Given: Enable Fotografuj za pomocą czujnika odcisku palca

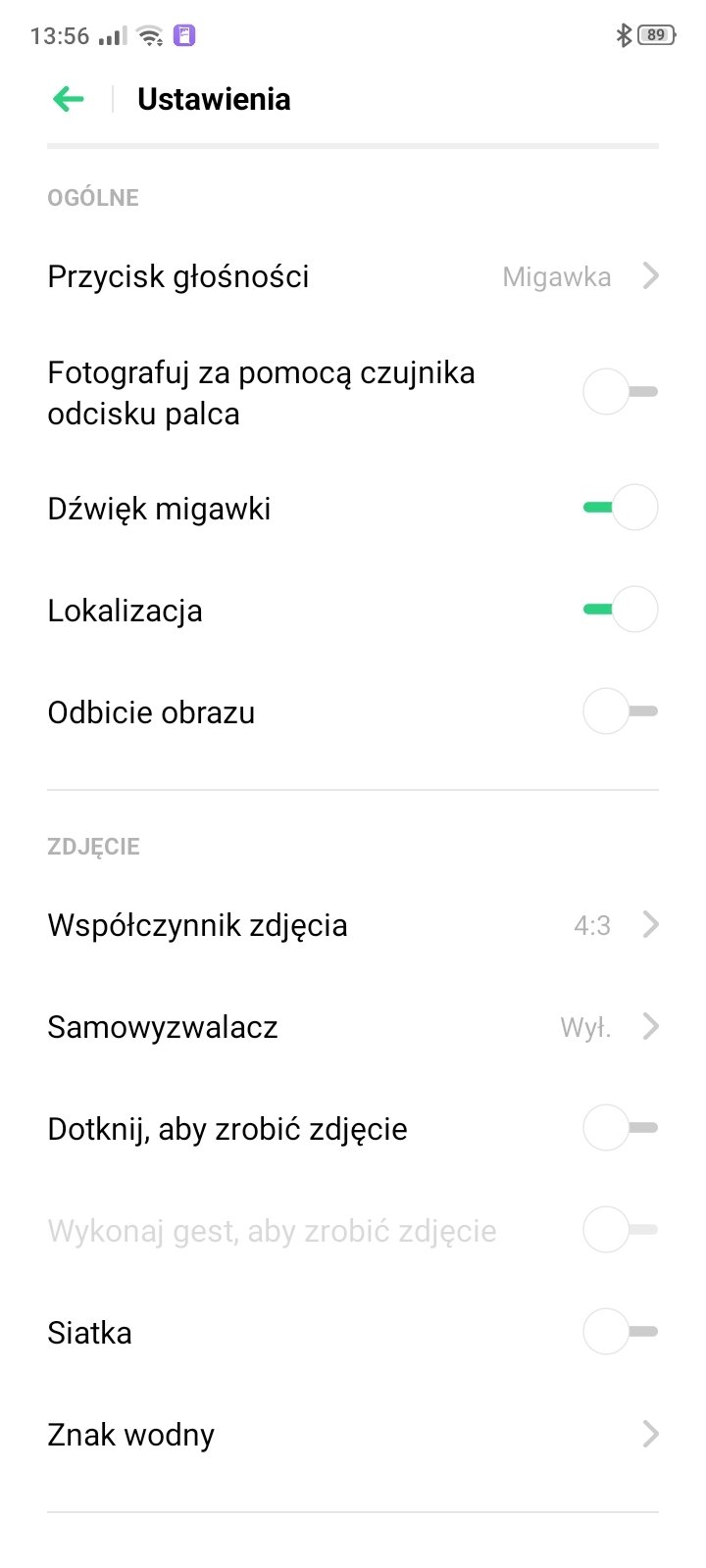Looking at the screenshot, I should pos(620,392).
